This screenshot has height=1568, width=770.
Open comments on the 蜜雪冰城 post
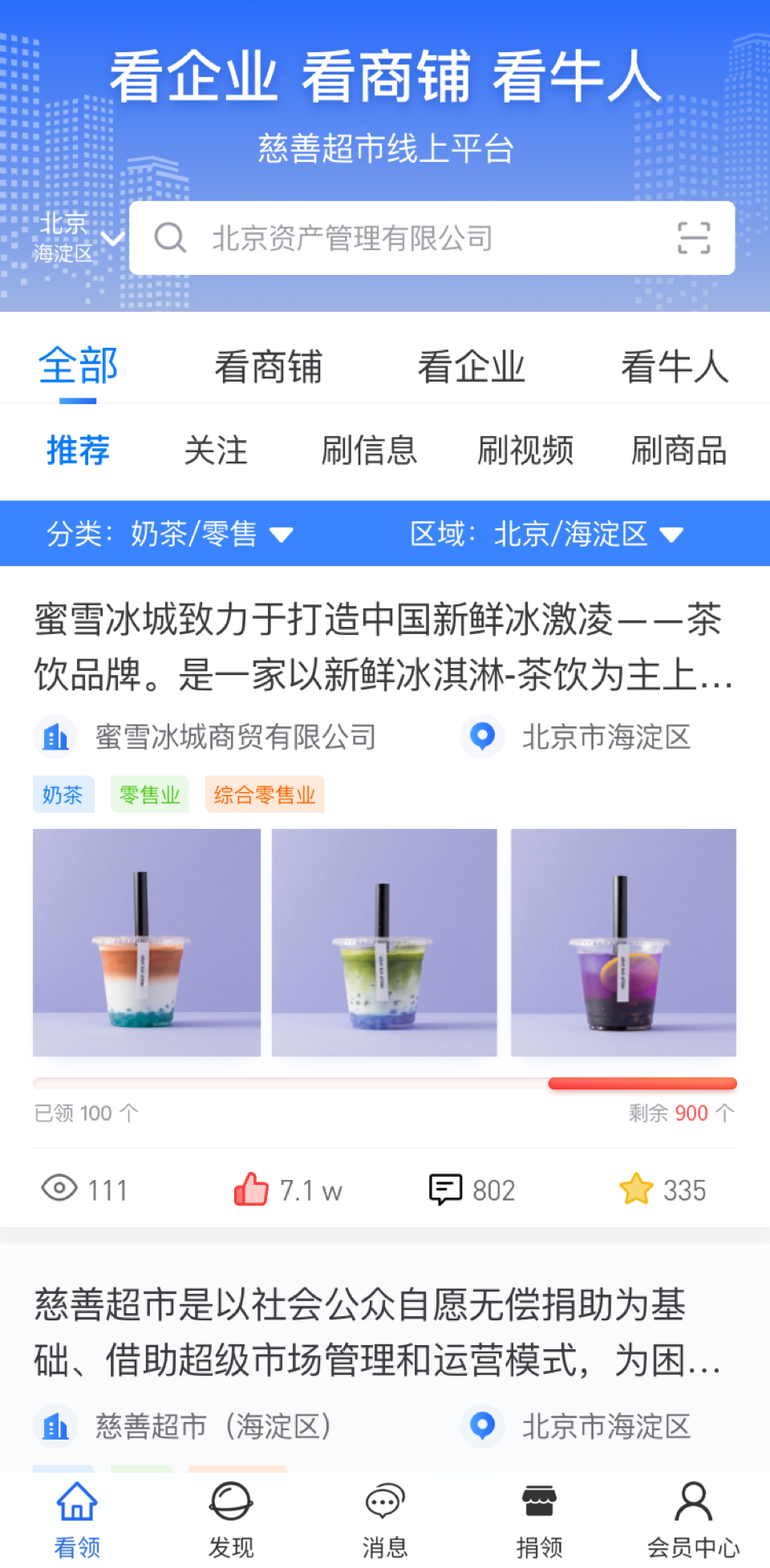445,1190
